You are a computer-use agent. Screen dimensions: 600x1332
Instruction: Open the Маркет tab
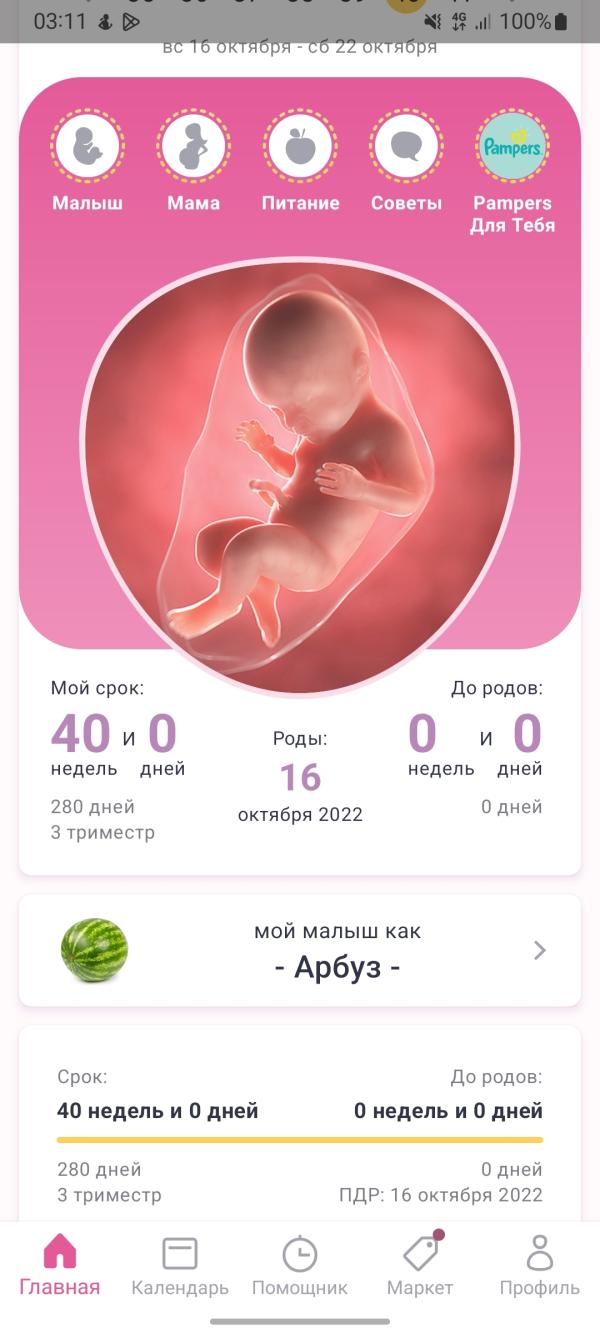pos(420,1264)
